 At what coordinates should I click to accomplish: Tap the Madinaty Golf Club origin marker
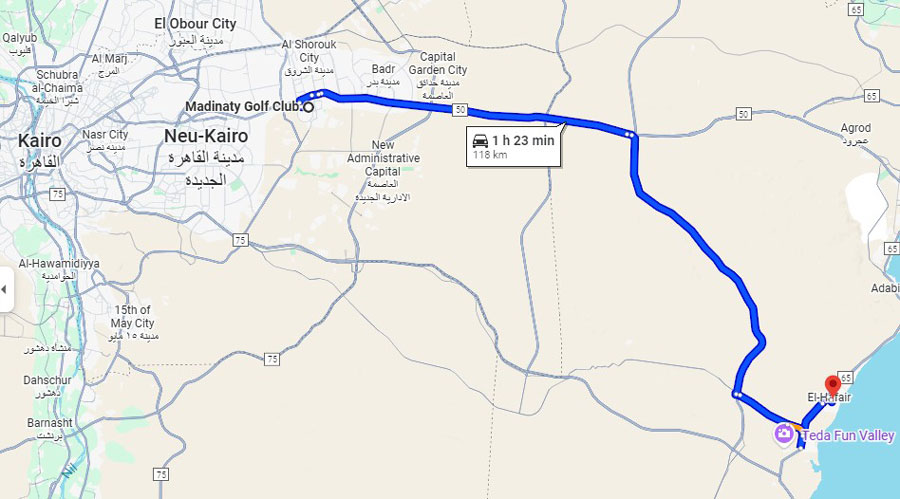(x=308, y=107)
